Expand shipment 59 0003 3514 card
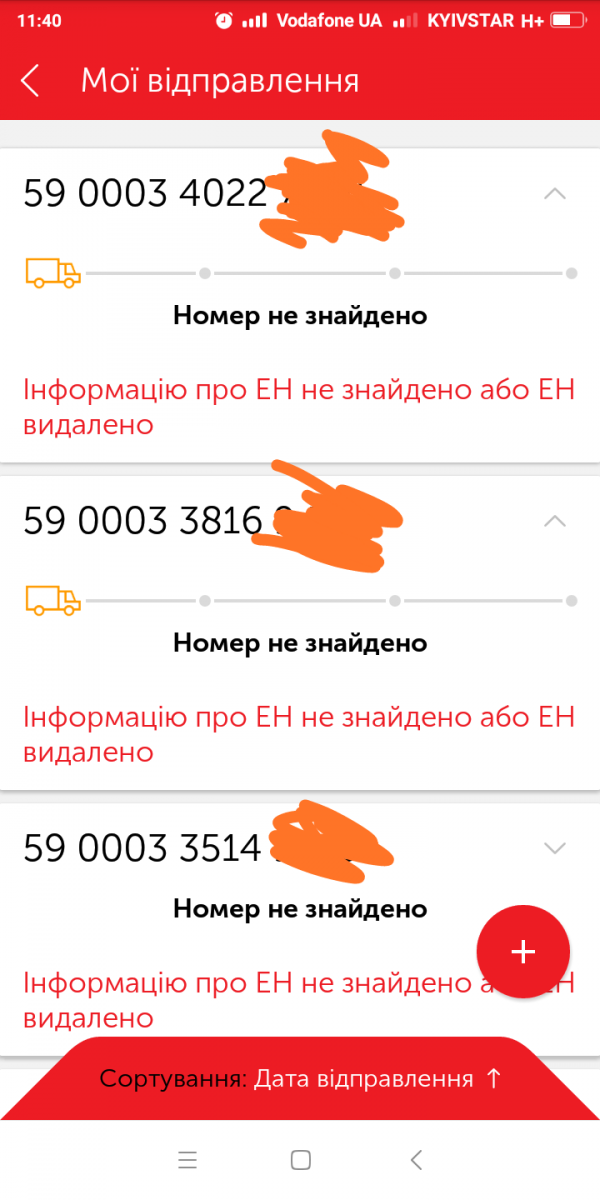Viewport: 600px width, 1200px height. pyautogui.click(x=554, y=847)
